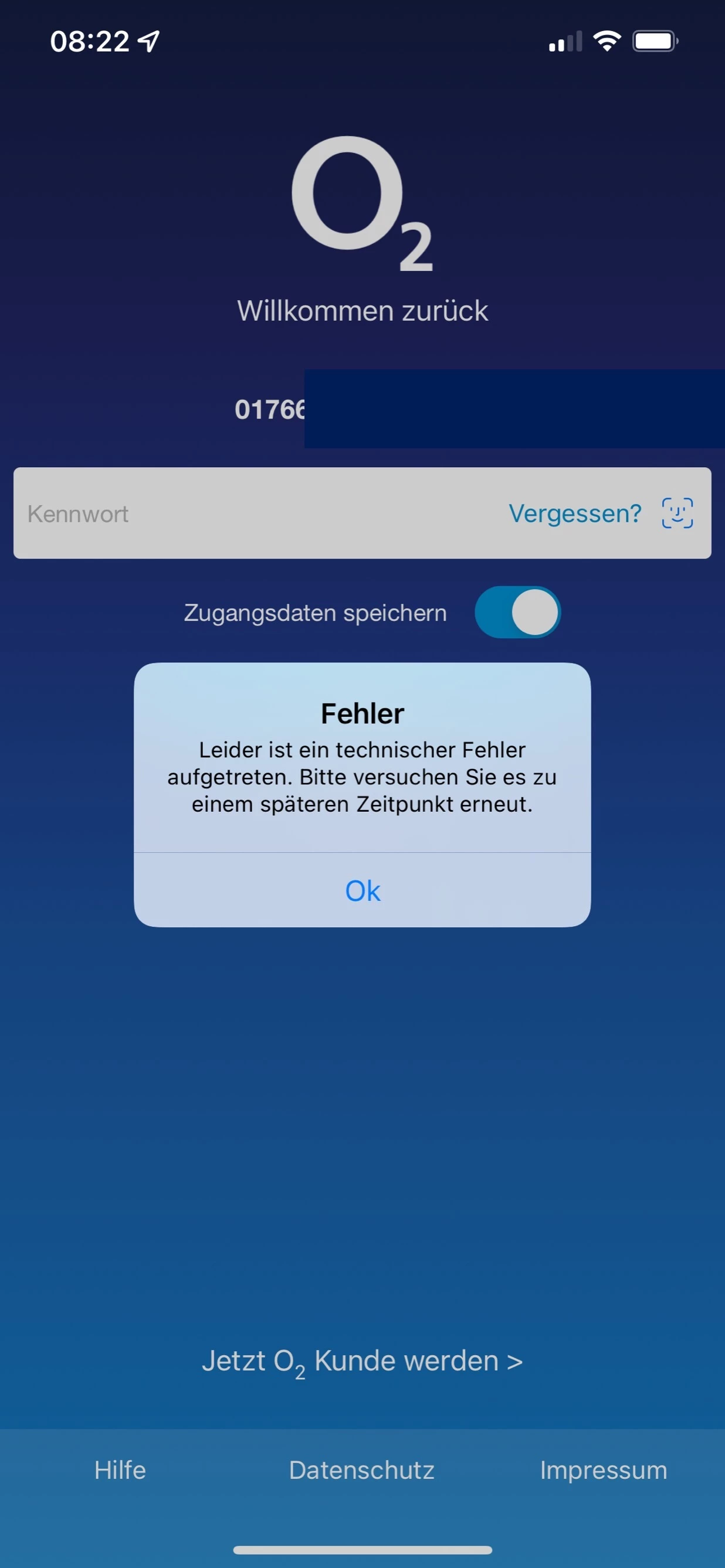Open the Hilfe page
The height and width of the screenshot is (1568, 725).
click(120, 1470)
